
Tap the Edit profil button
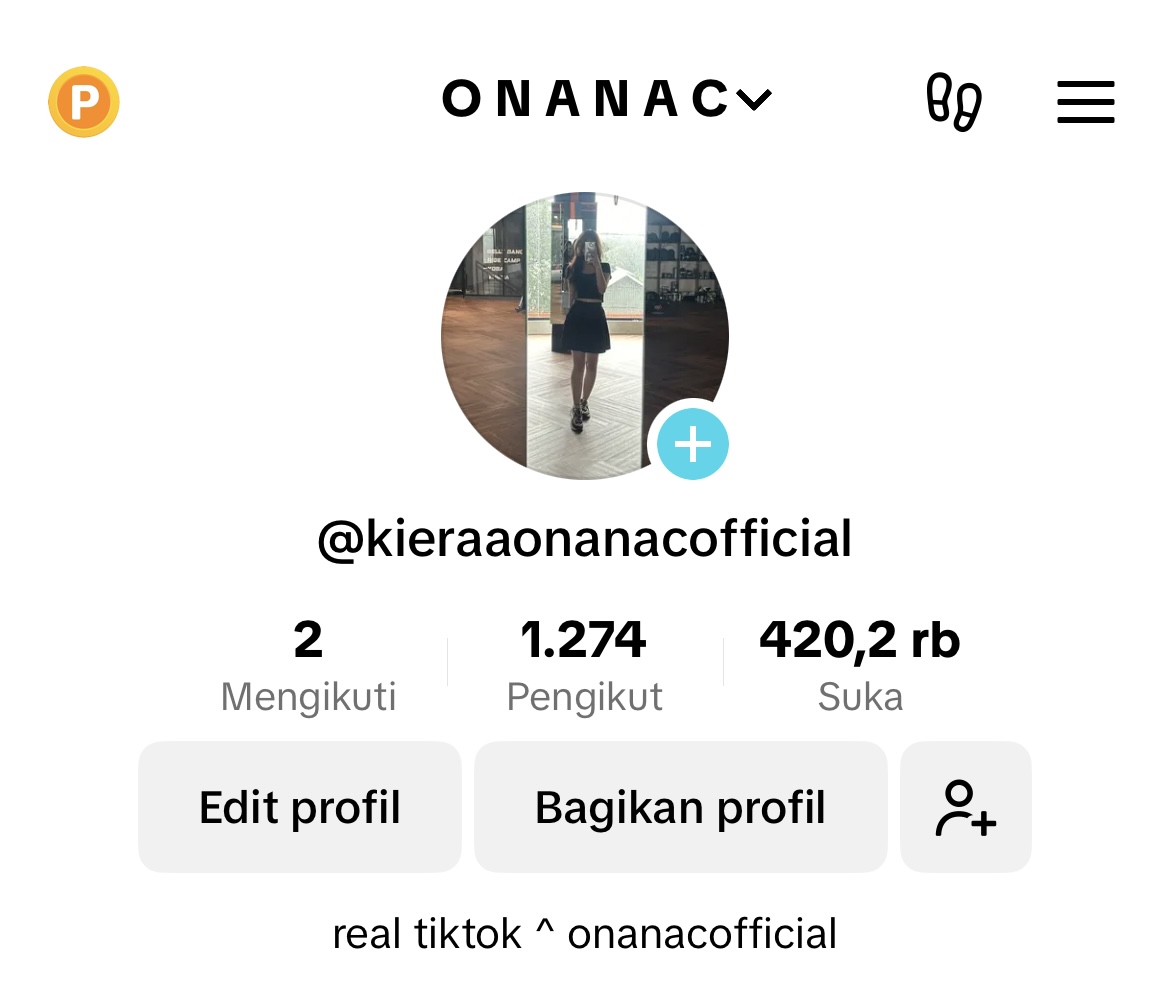(x=300, y=807)
